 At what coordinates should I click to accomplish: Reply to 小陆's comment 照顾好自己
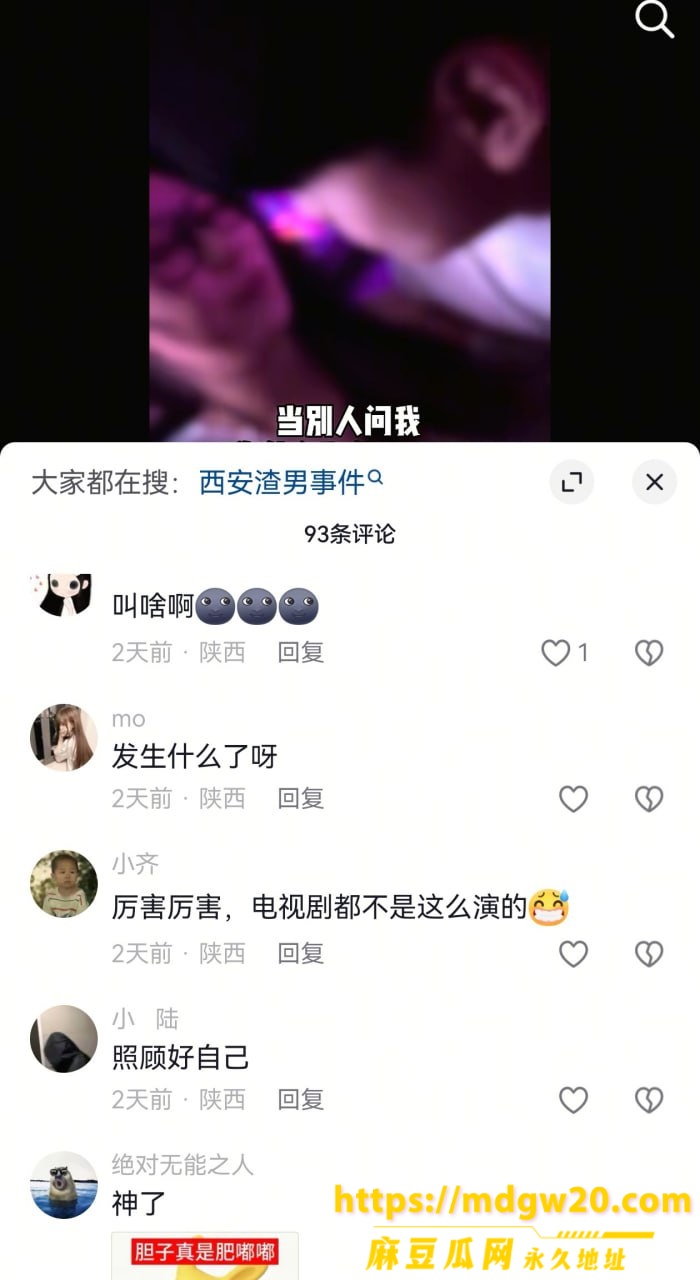(x=300, y=1099)
